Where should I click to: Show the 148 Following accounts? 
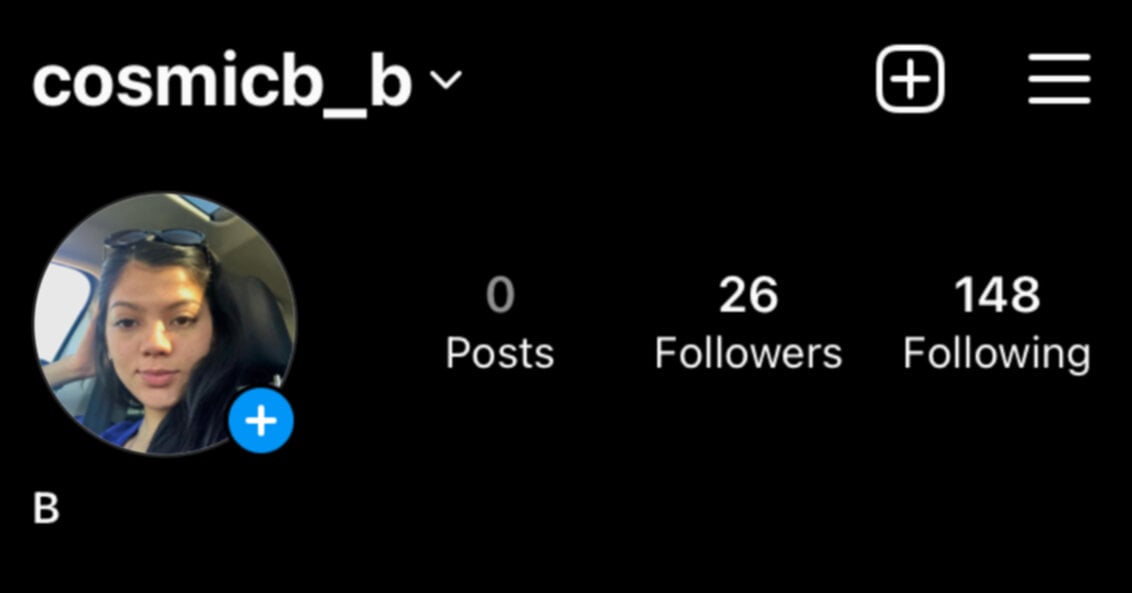(x=996, y=323)
